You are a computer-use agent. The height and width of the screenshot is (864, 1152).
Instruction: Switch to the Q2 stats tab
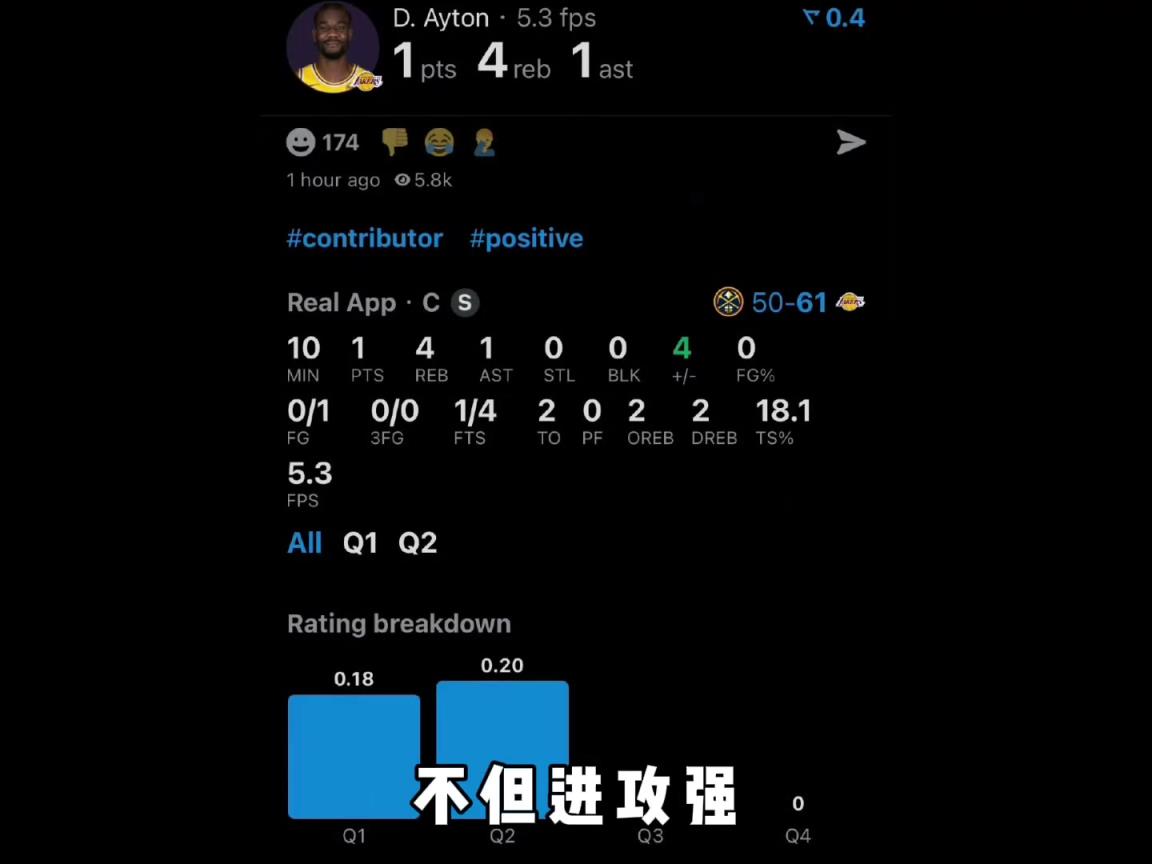418,543
